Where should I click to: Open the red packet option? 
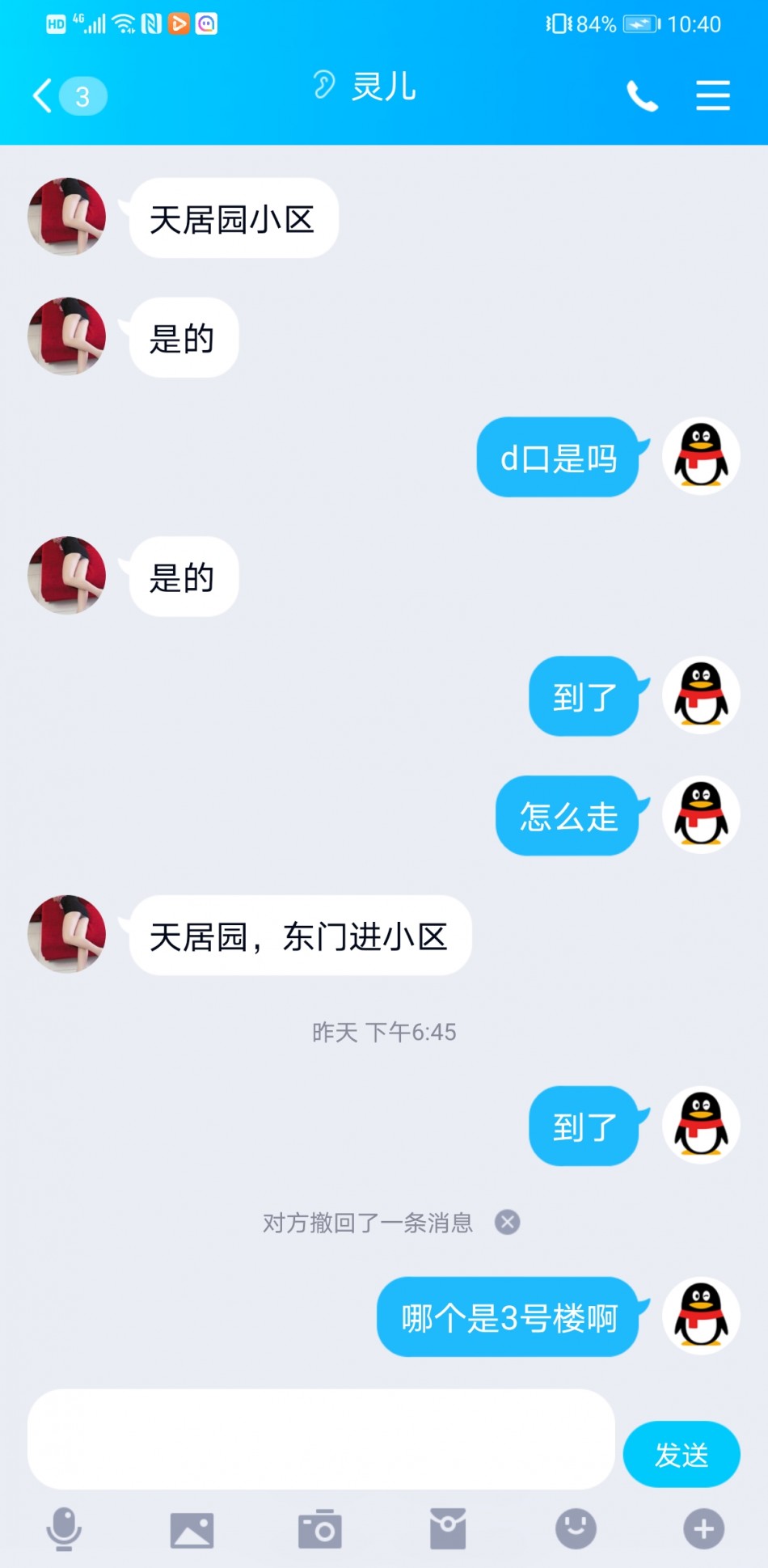tap(448, 1528)
